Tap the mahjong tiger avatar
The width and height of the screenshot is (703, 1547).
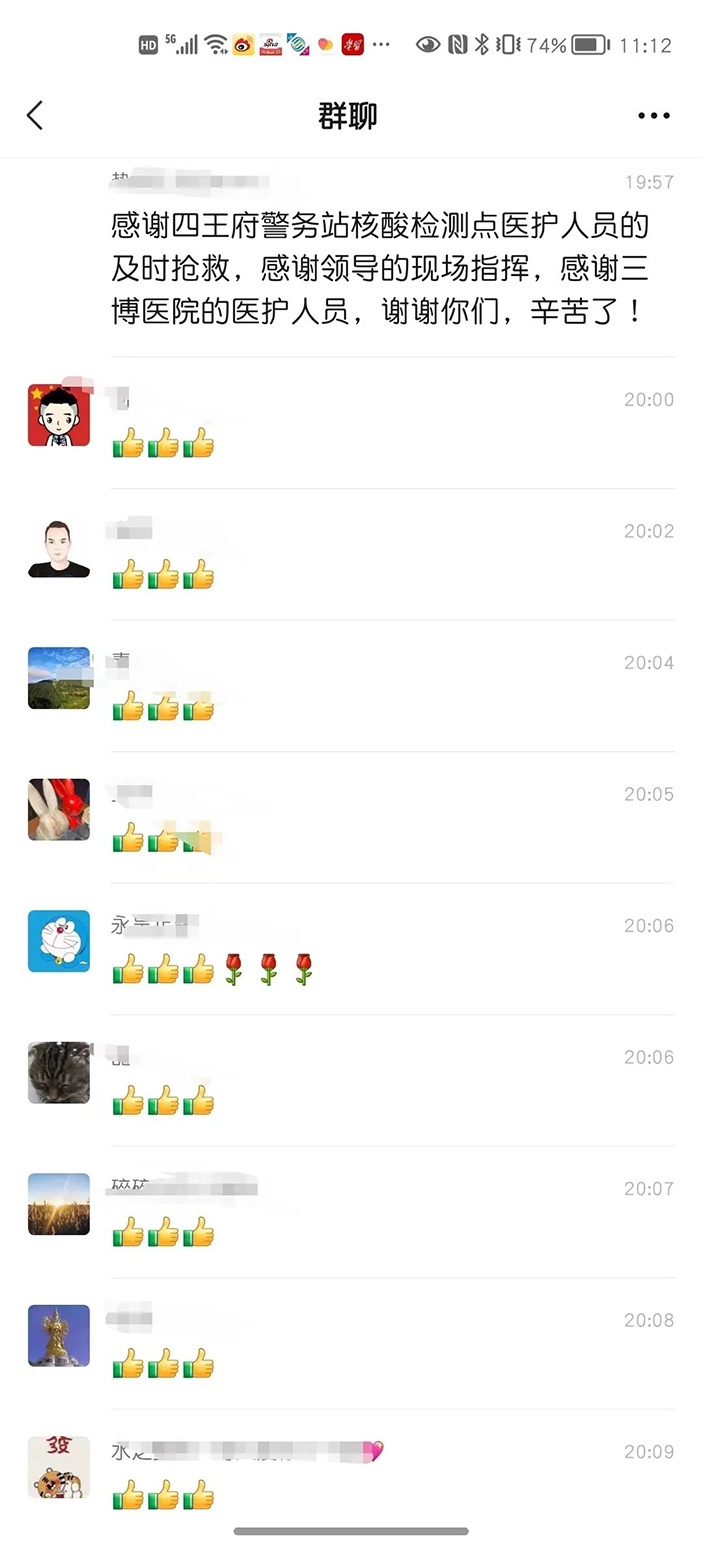coord(59,1467)
